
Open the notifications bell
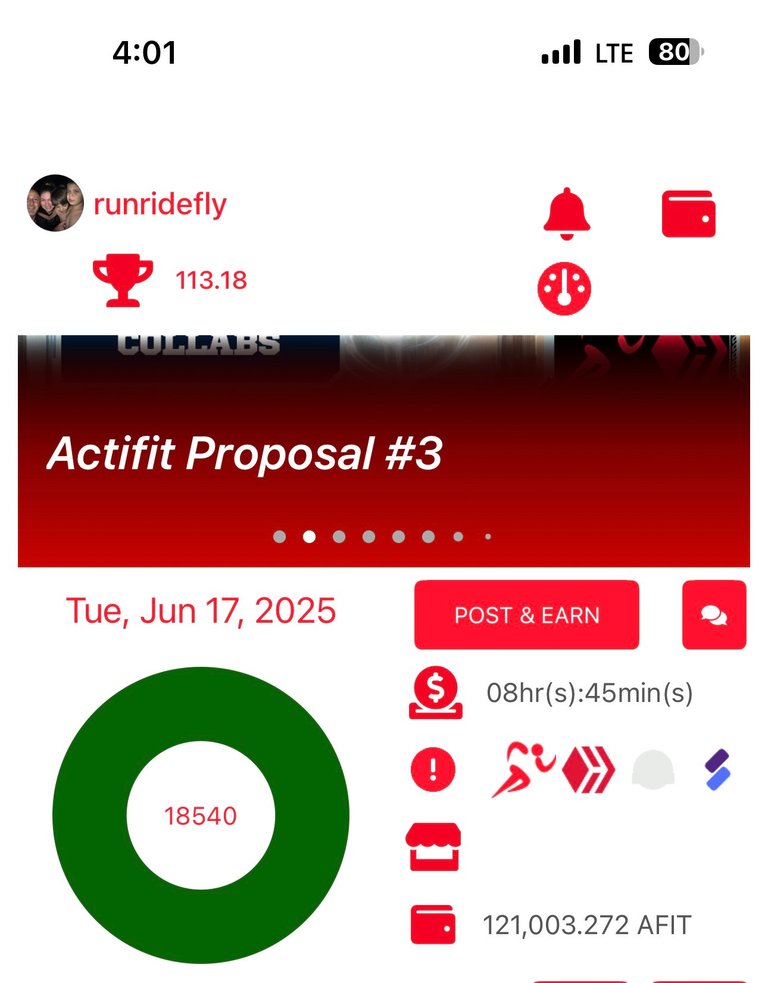[x=567, y=213]
